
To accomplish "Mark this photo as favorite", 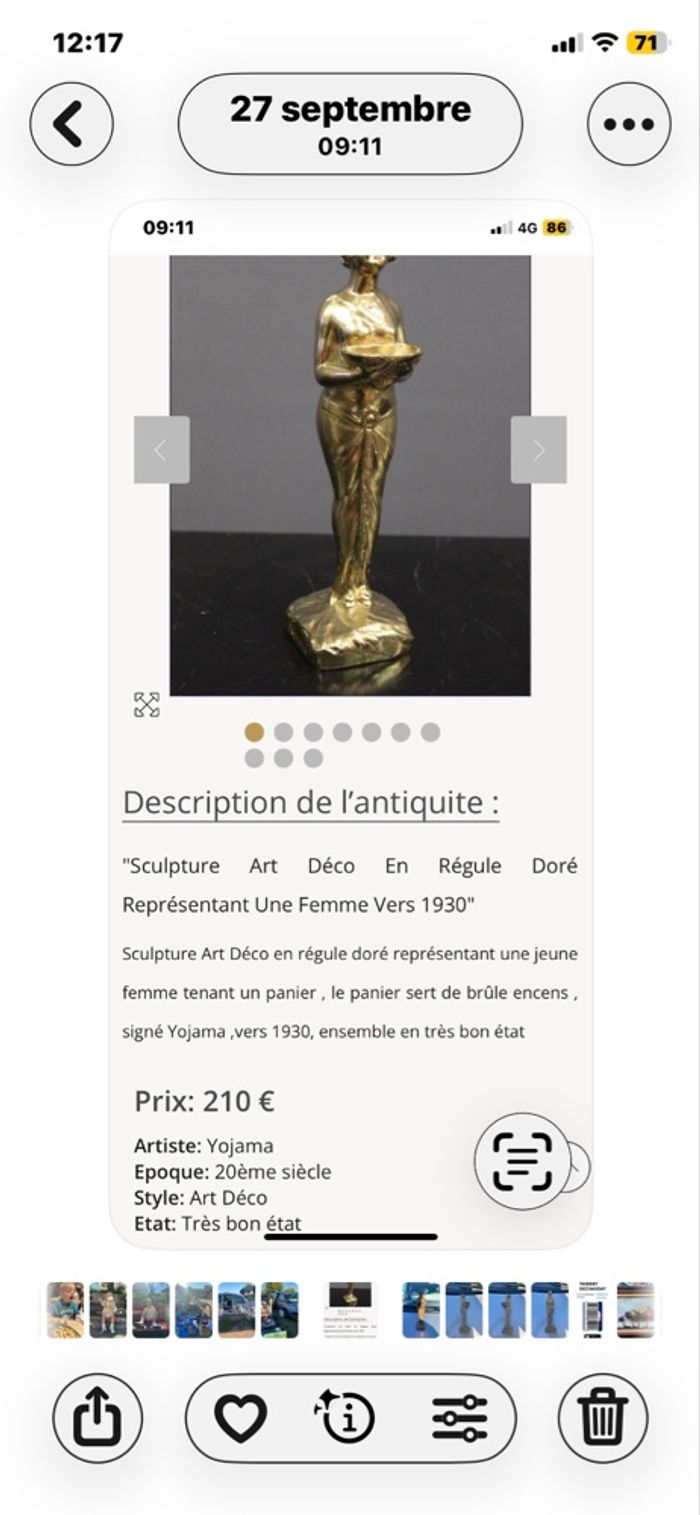I will [x=241, y=1417].
